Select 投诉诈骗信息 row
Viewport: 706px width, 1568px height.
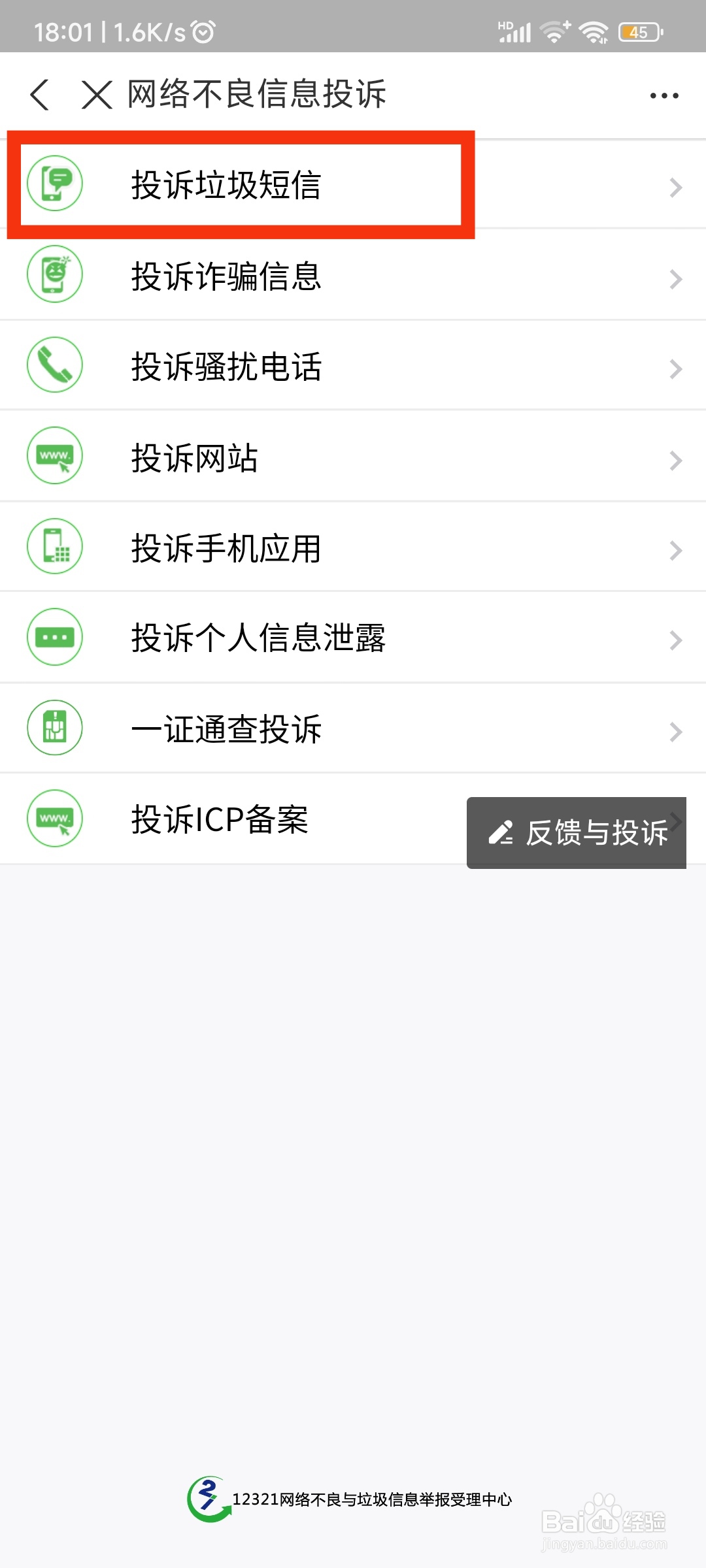click(353, 276)
